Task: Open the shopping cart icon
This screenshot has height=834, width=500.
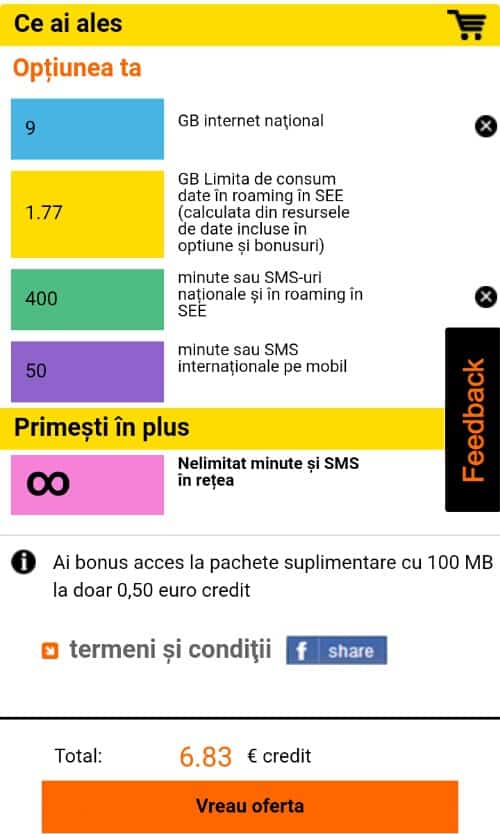Action: click(466, 24)
